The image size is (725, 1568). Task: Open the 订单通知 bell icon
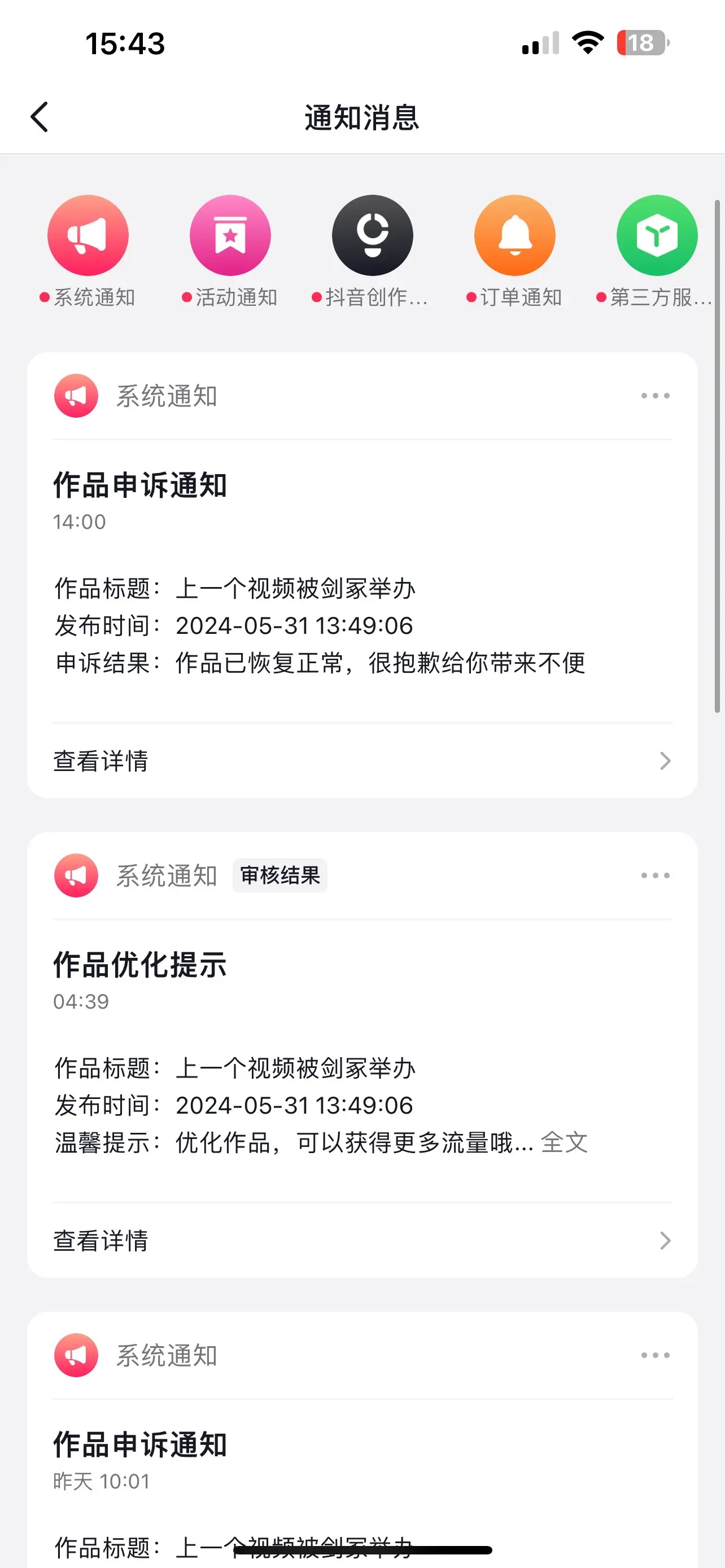click(514, 235)
